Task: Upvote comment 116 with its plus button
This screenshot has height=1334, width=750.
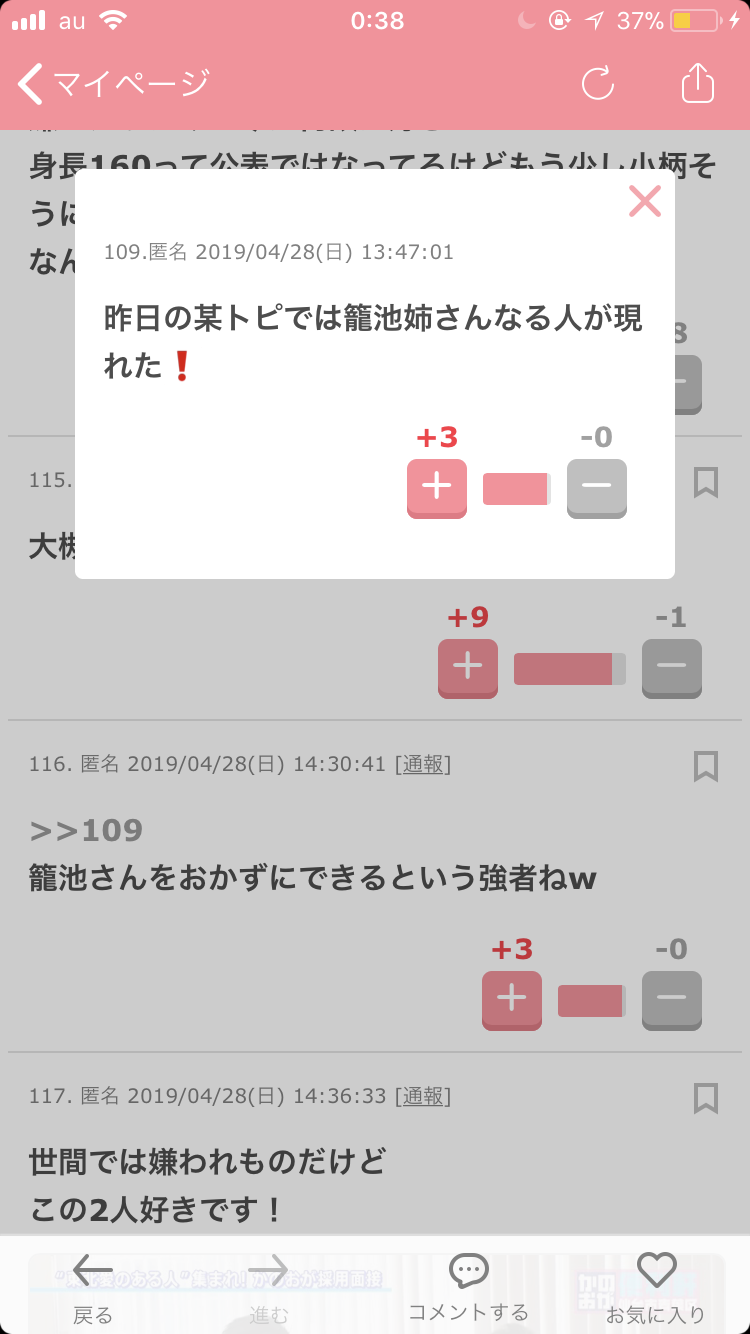Action: coord(511,1000)
